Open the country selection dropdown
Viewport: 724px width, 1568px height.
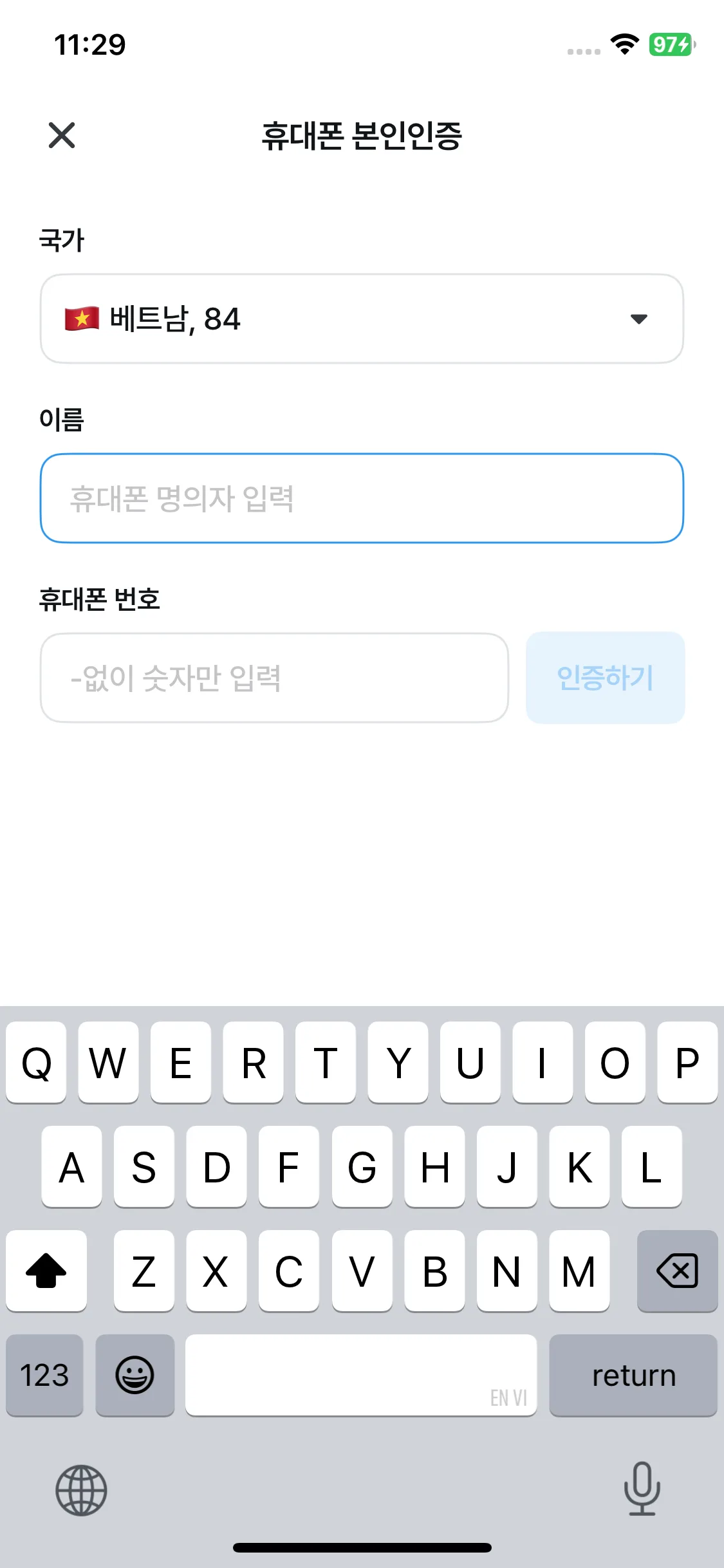point(362,320)
